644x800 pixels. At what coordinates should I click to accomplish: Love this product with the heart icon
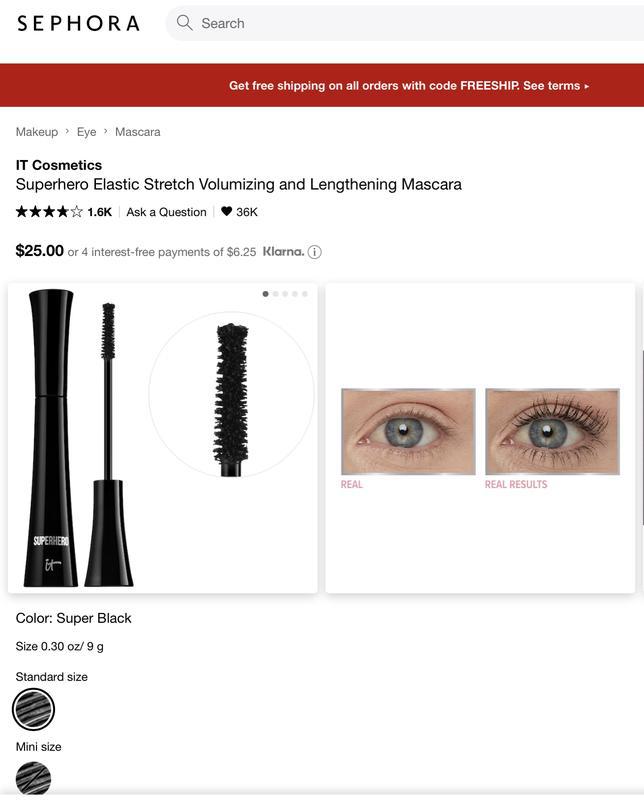pyautogui.click(x=227, y=212)
